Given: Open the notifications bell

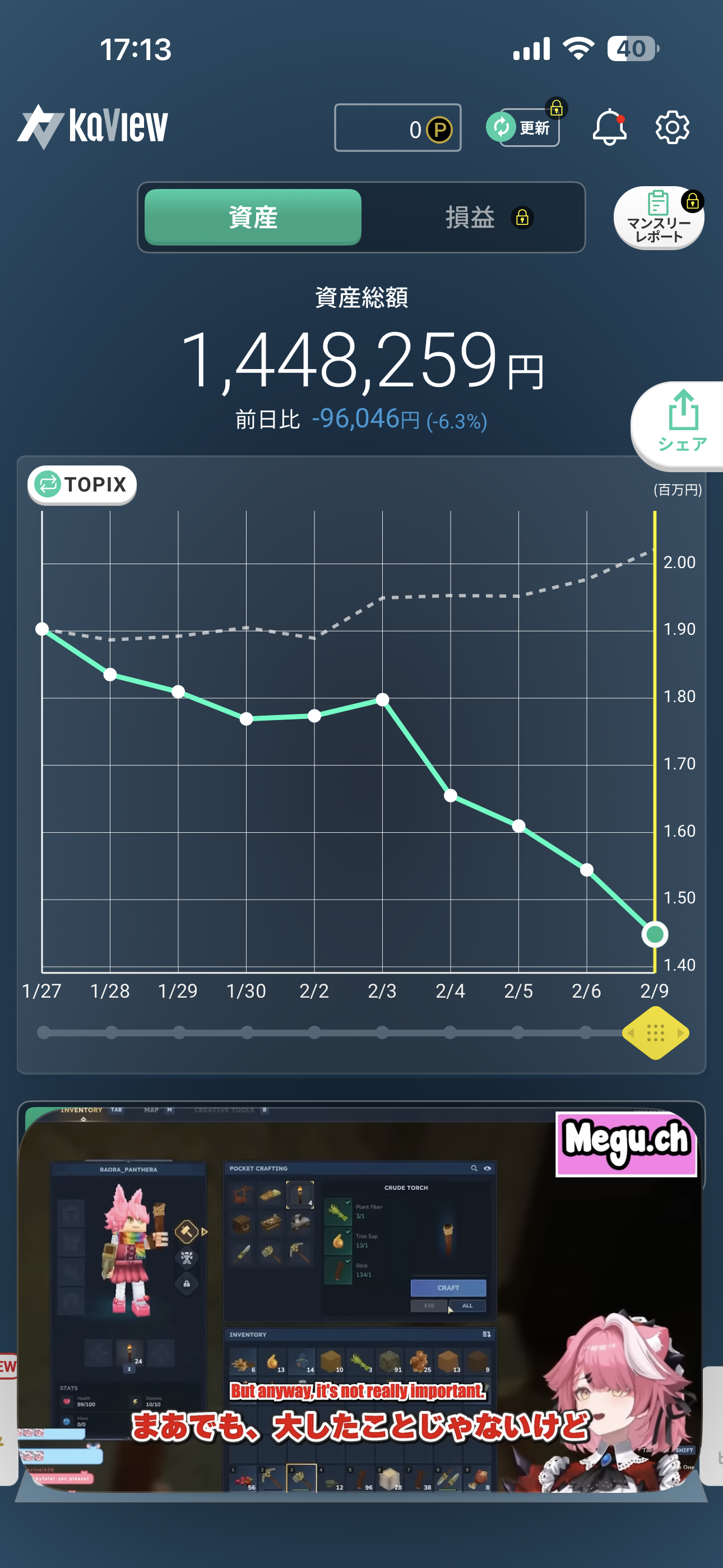Looking at the screenshot, I should 609,127.
